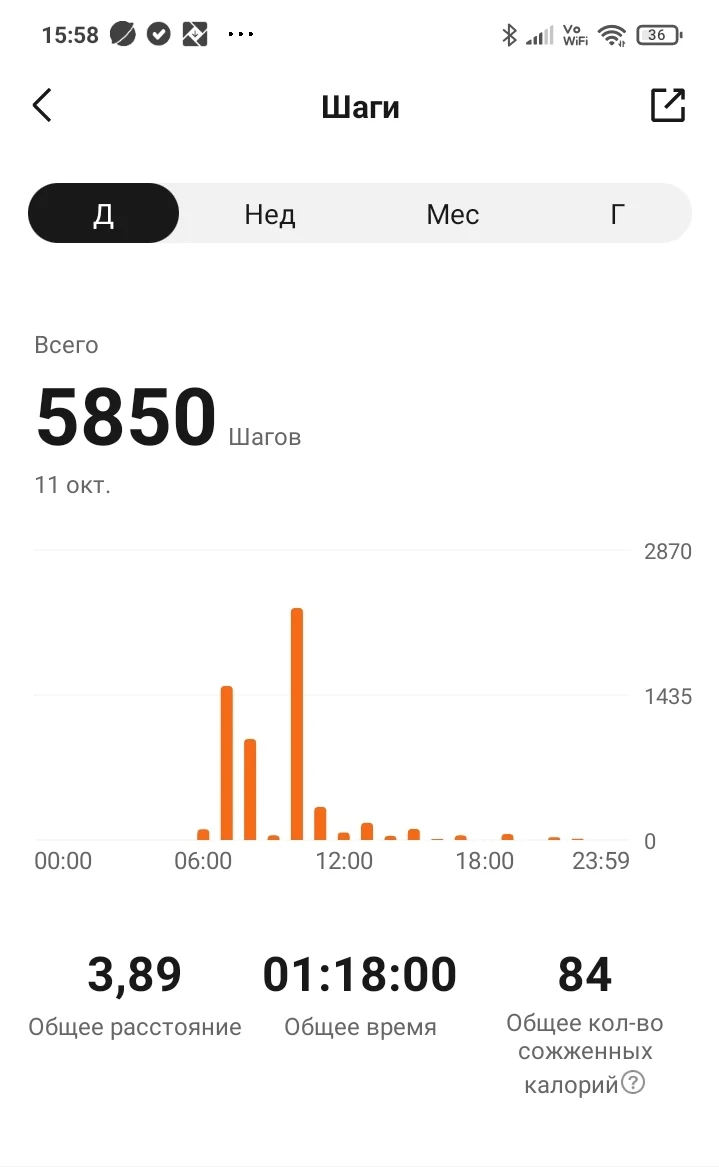Go back from the Шаги screen
The height and width of the screenshot is (1167, 719).
(x=42, y=106)
